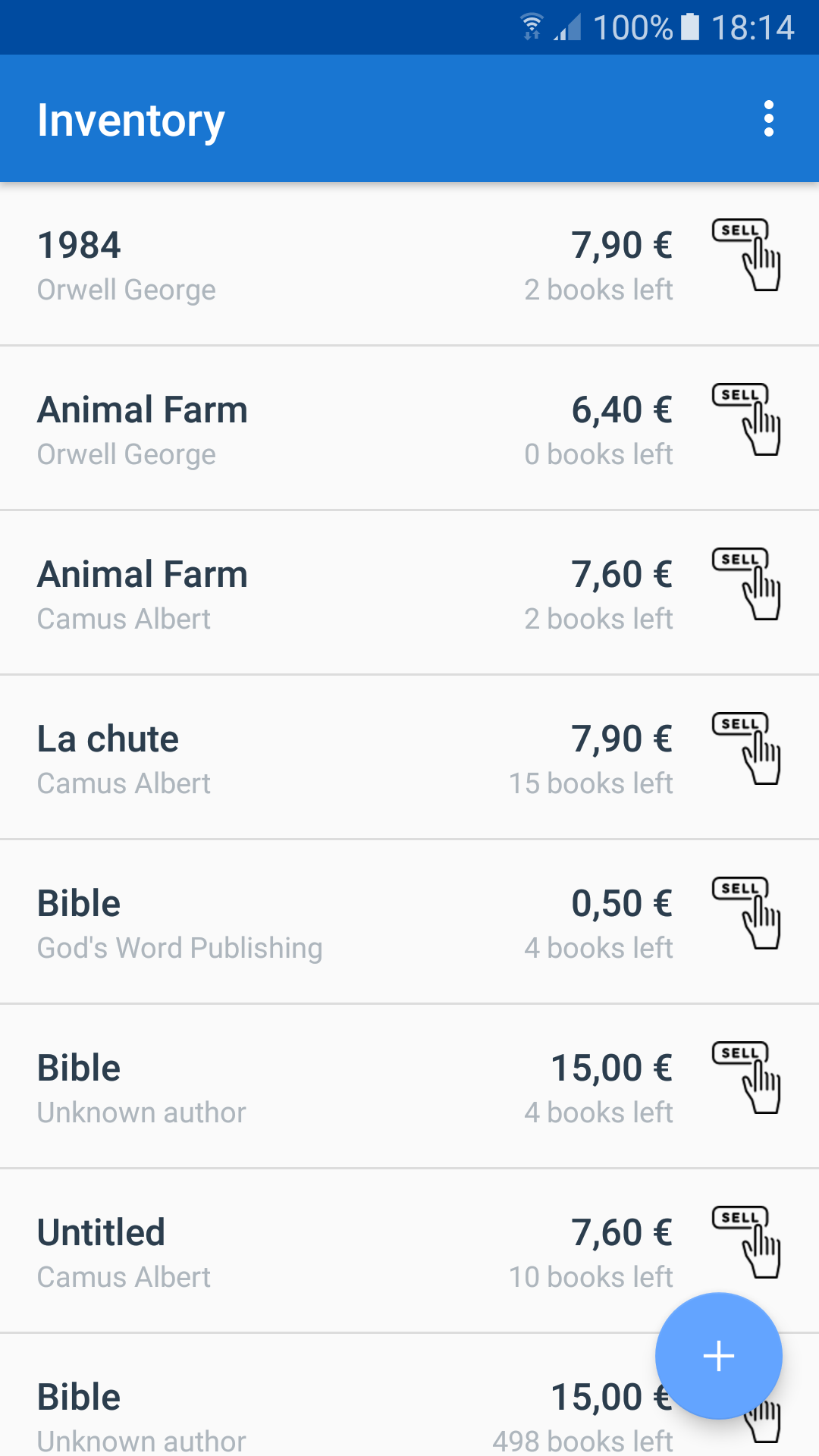Open the Bible with 4 books left, Unknown author

(303, 1087)
